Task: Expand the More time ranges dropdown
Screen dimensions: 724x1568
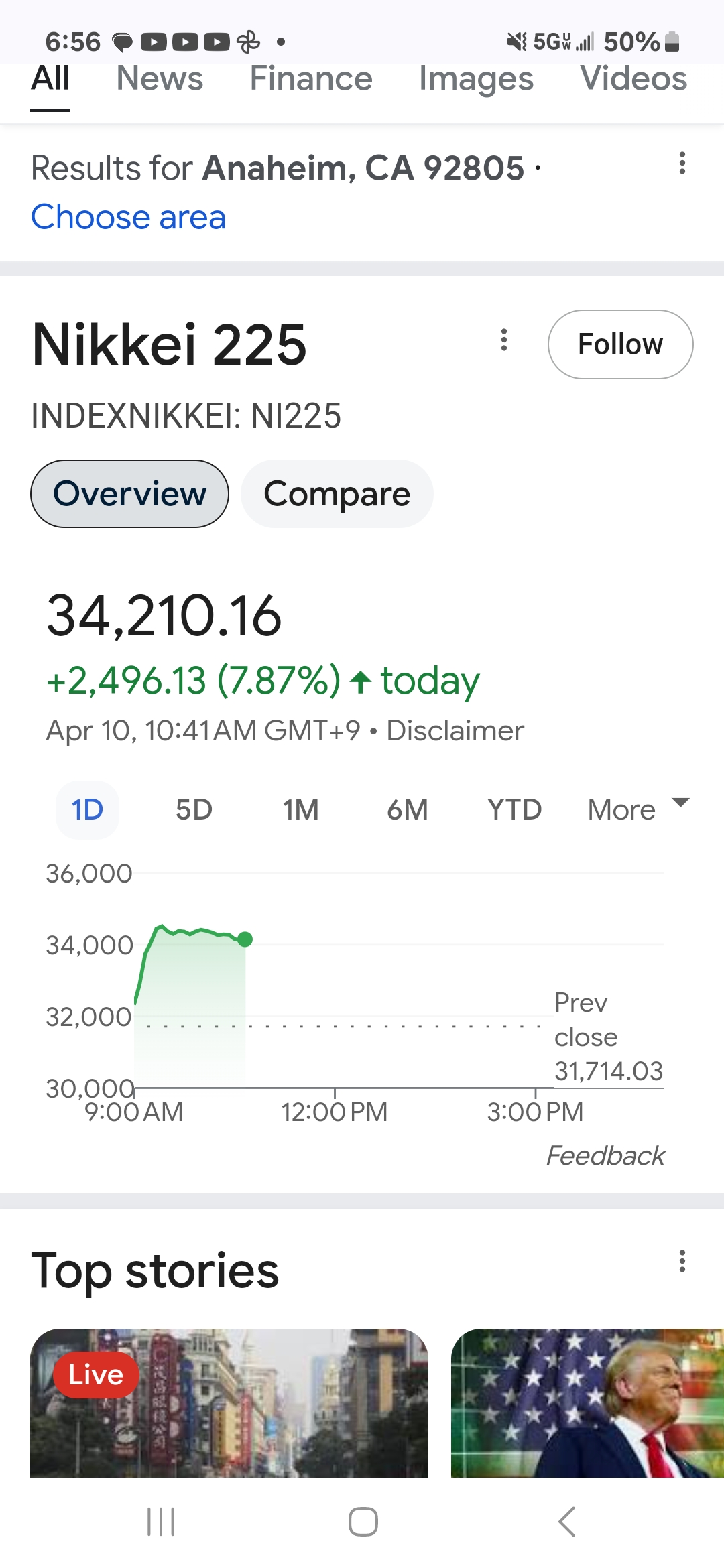Action: pyautogui.click(x=637, y=809)
